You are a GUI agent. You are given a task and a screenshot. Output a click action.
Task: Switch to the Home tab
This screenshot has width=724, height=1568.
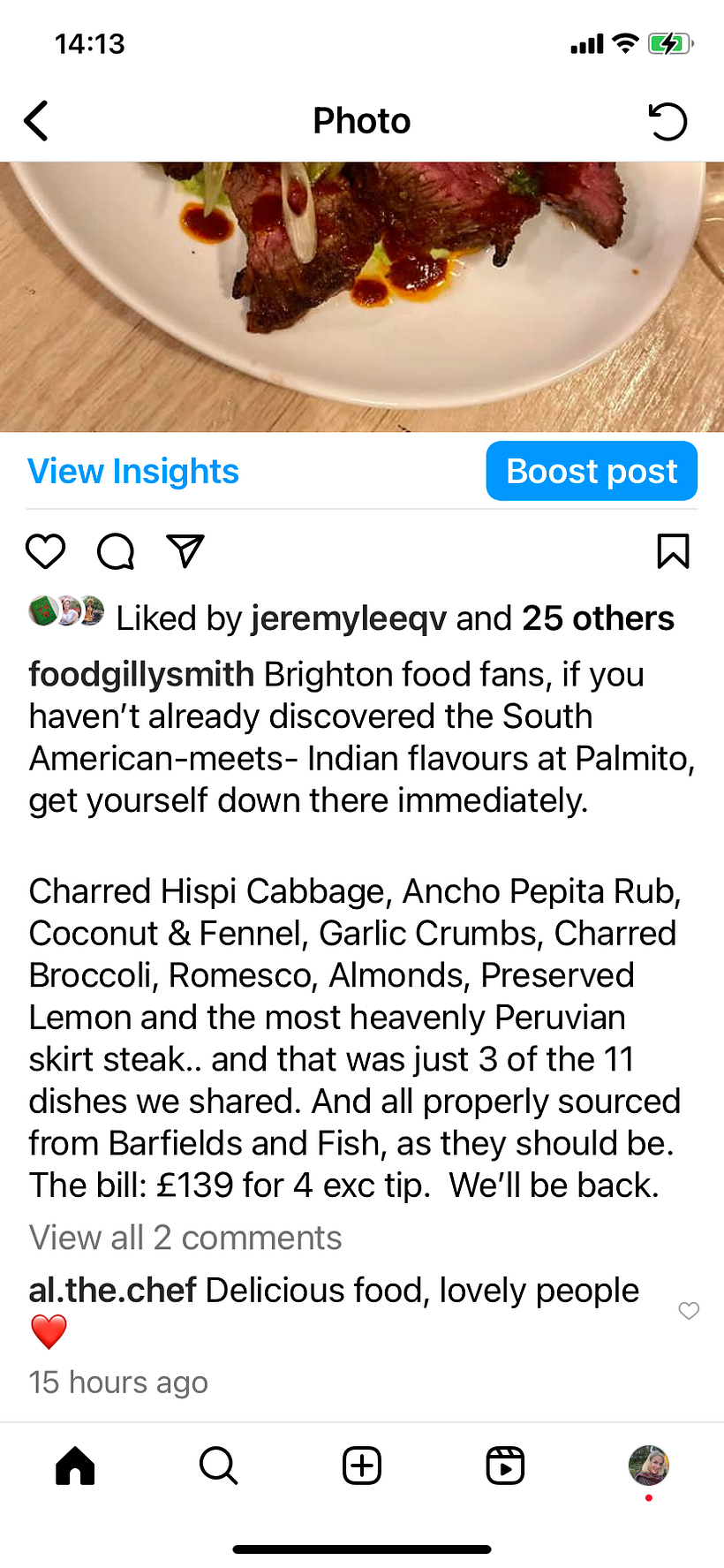(75, 1466)
